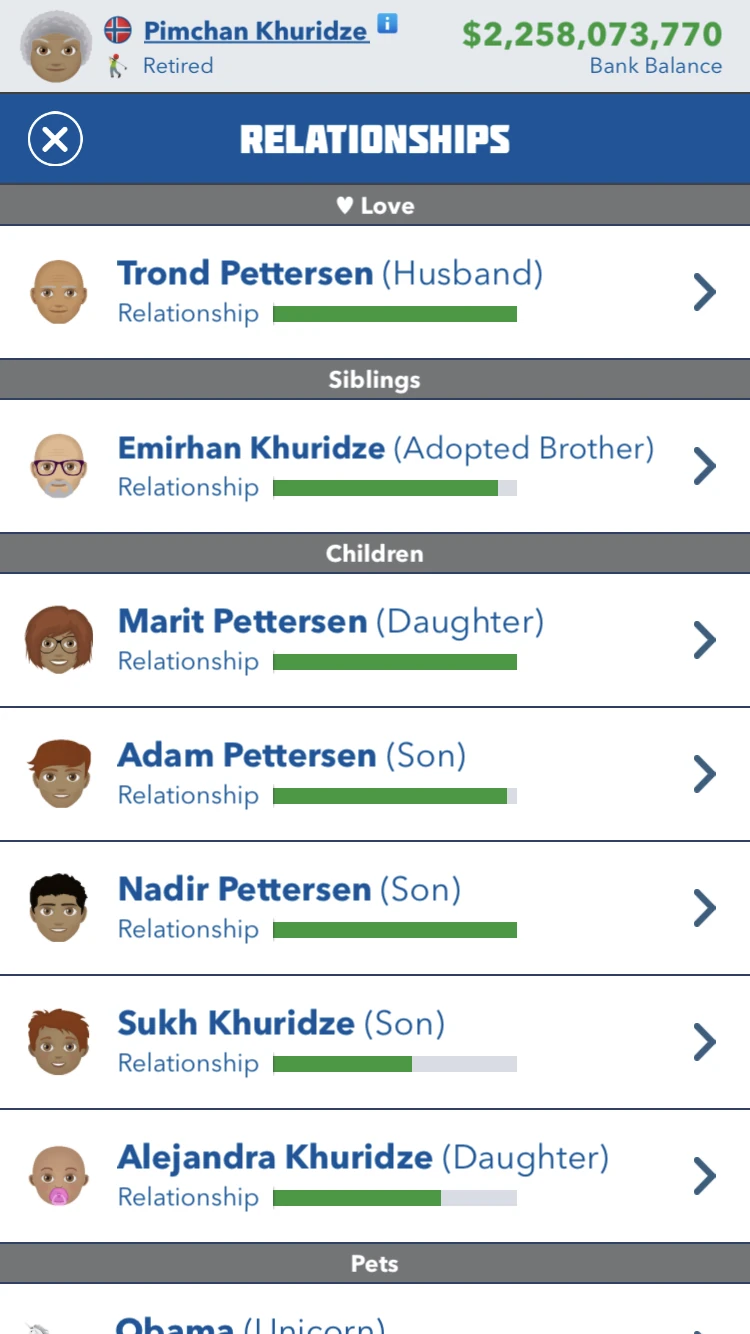The height and width of the screenshot is (1334, 750).
Task: Select the Love section header
Action: pos(375,206)
